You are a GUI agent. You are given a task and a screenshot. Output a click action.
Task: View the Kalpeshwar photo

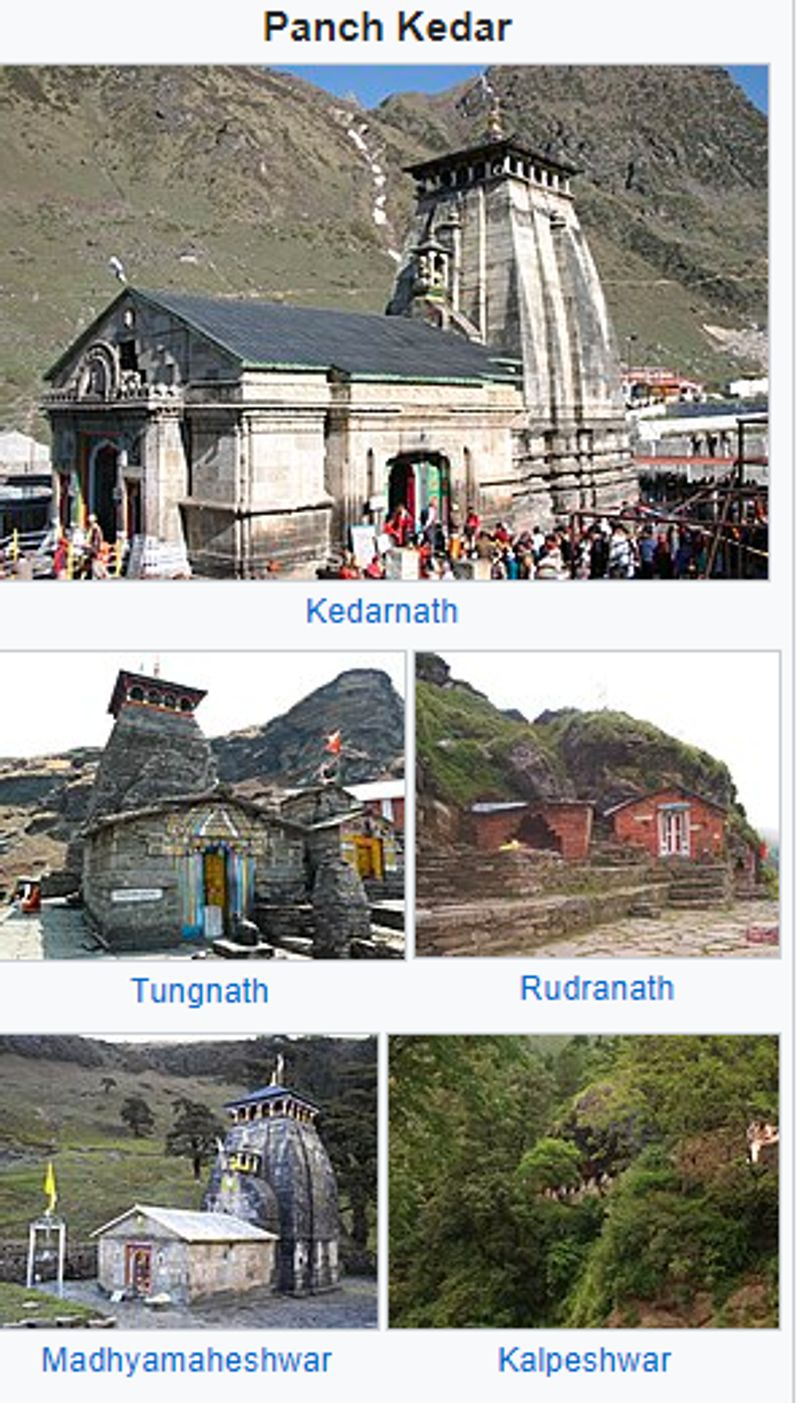583,1181
